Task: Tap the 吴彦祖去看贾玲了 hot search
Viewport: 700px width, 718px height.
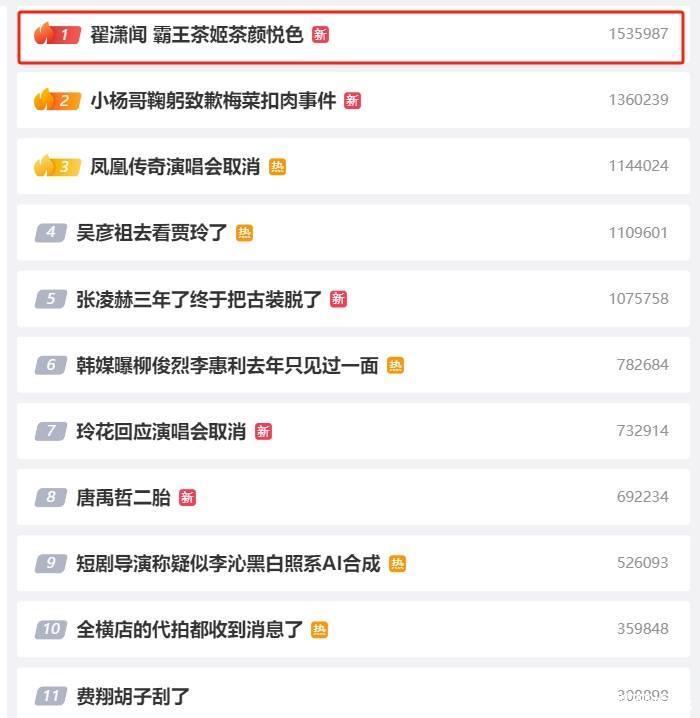Action: pyautogui.click(x=152, y=233)
